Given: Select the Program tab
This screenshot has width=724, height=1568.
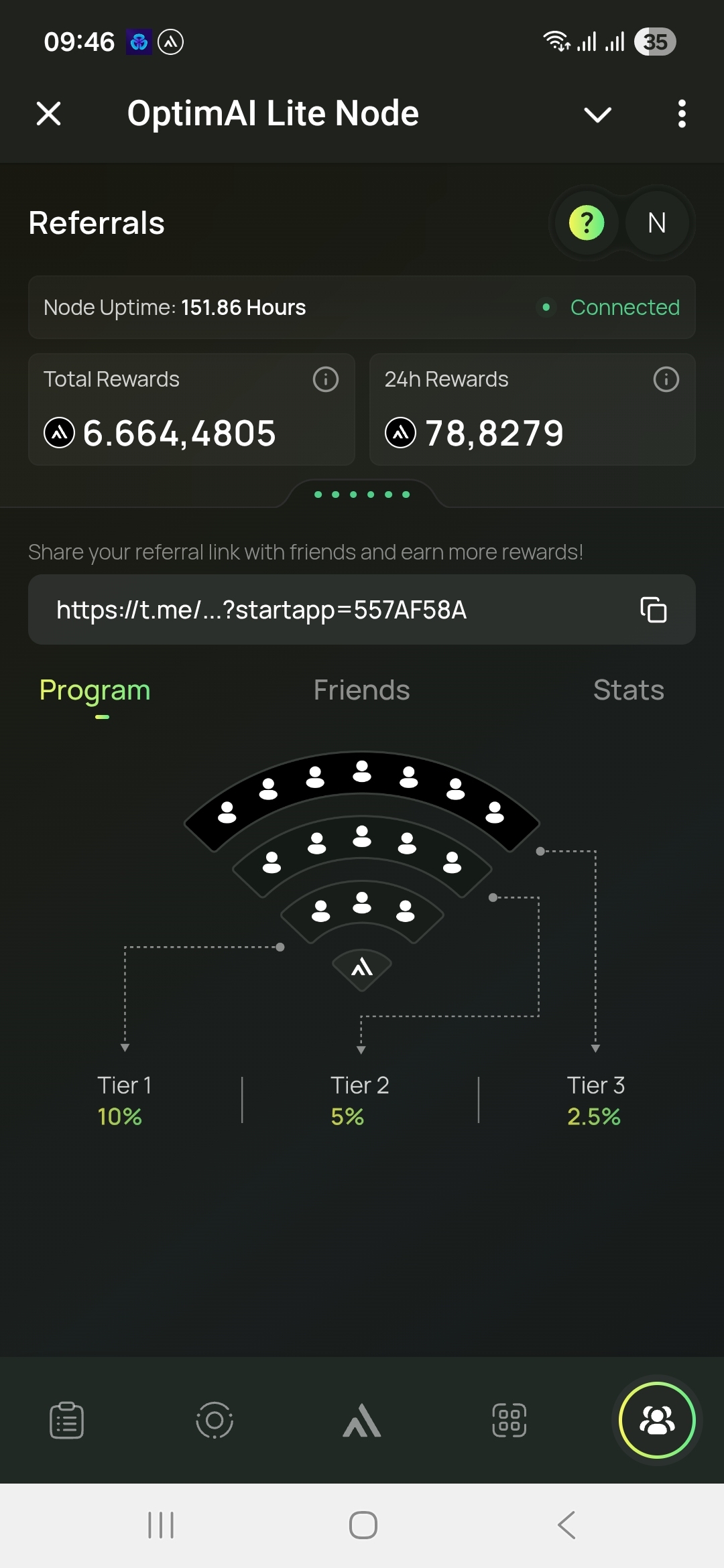Looking at the screenshot, I should pos(95,690).
